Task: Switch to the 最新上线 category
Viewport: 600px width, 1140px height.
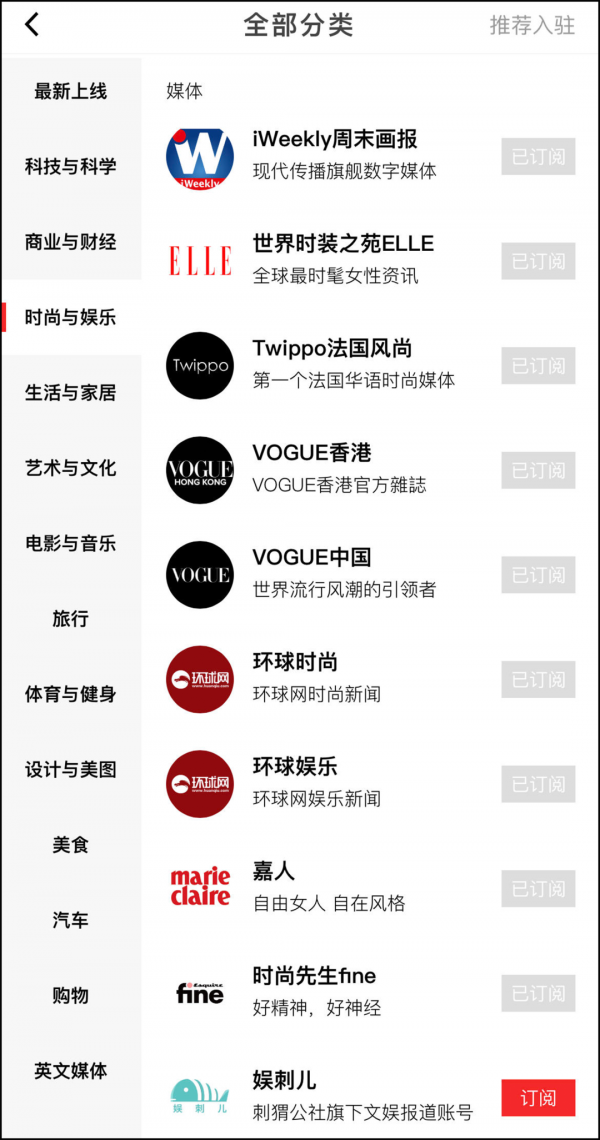Action: (71, 92)
